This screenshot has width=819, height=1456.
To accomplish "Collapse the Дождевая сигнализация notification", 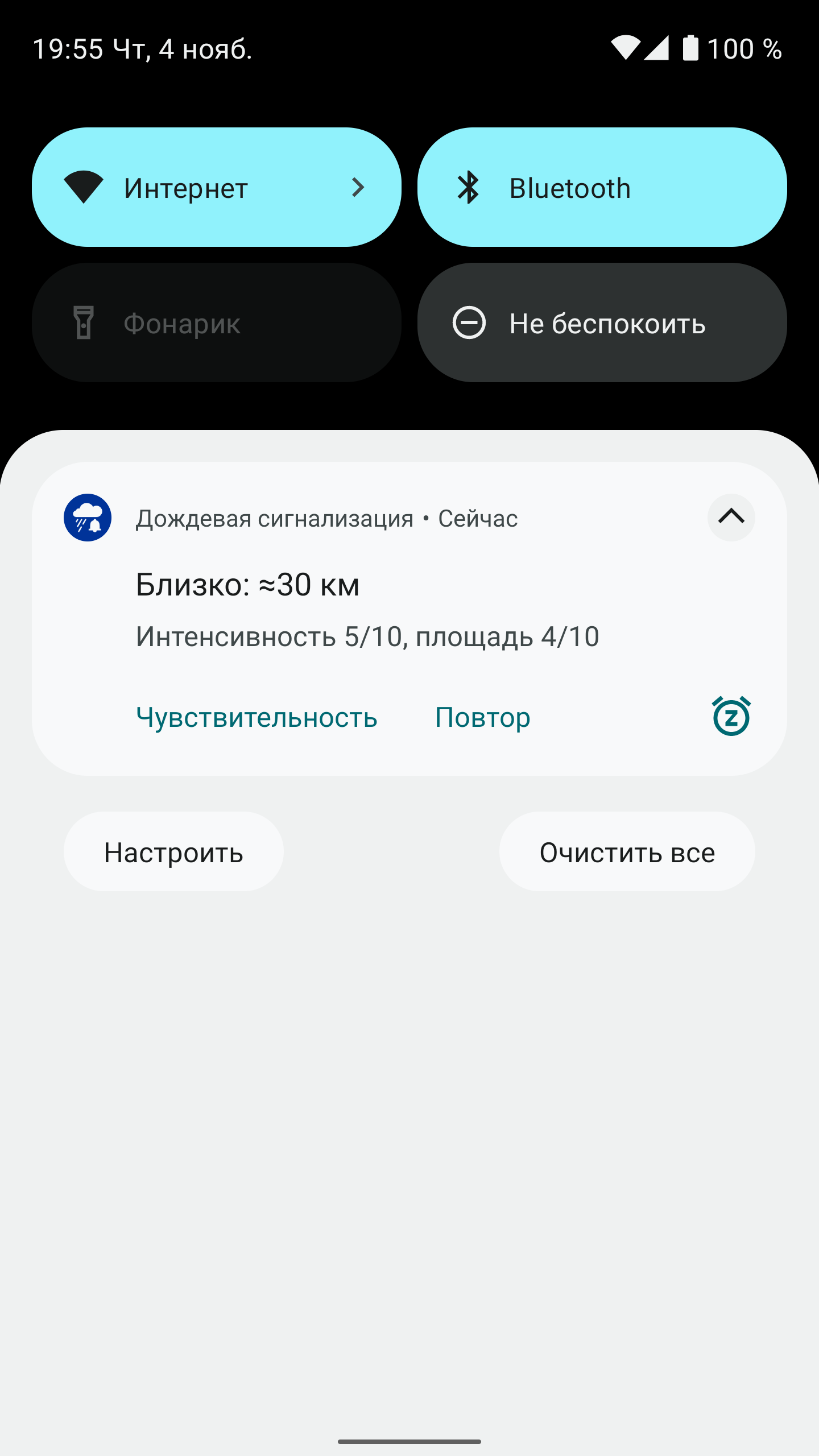I will (x=731, y=517).
